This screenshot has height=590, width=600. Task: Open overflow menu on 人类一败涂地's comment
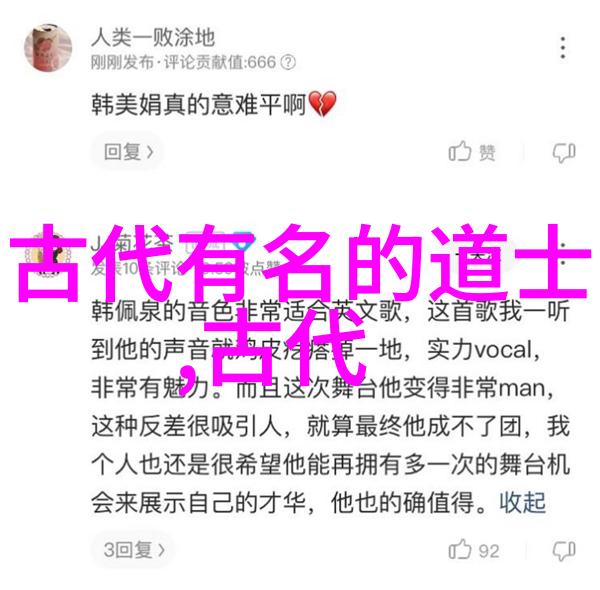(565, 48)
